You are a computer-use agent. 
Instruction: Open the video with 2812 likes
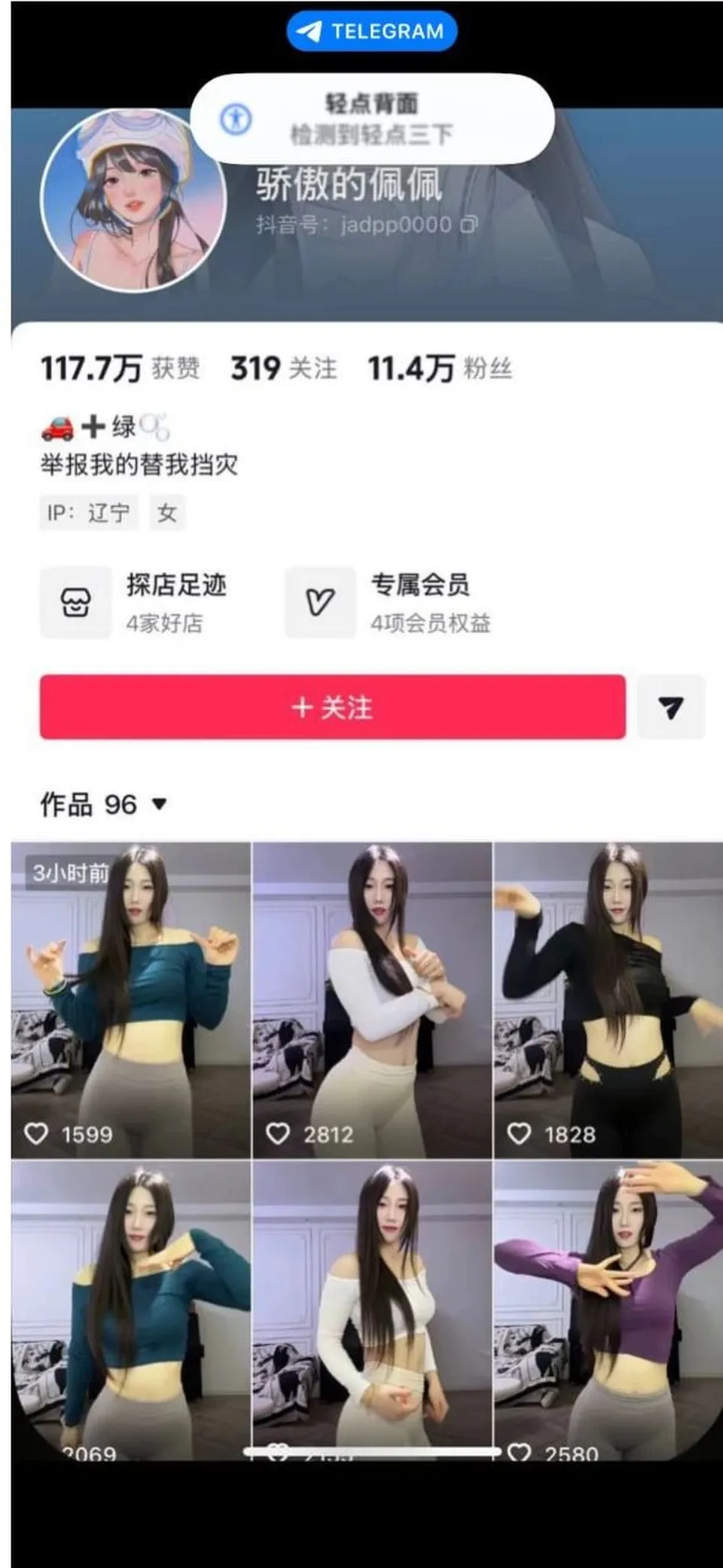pos(372,1000)
